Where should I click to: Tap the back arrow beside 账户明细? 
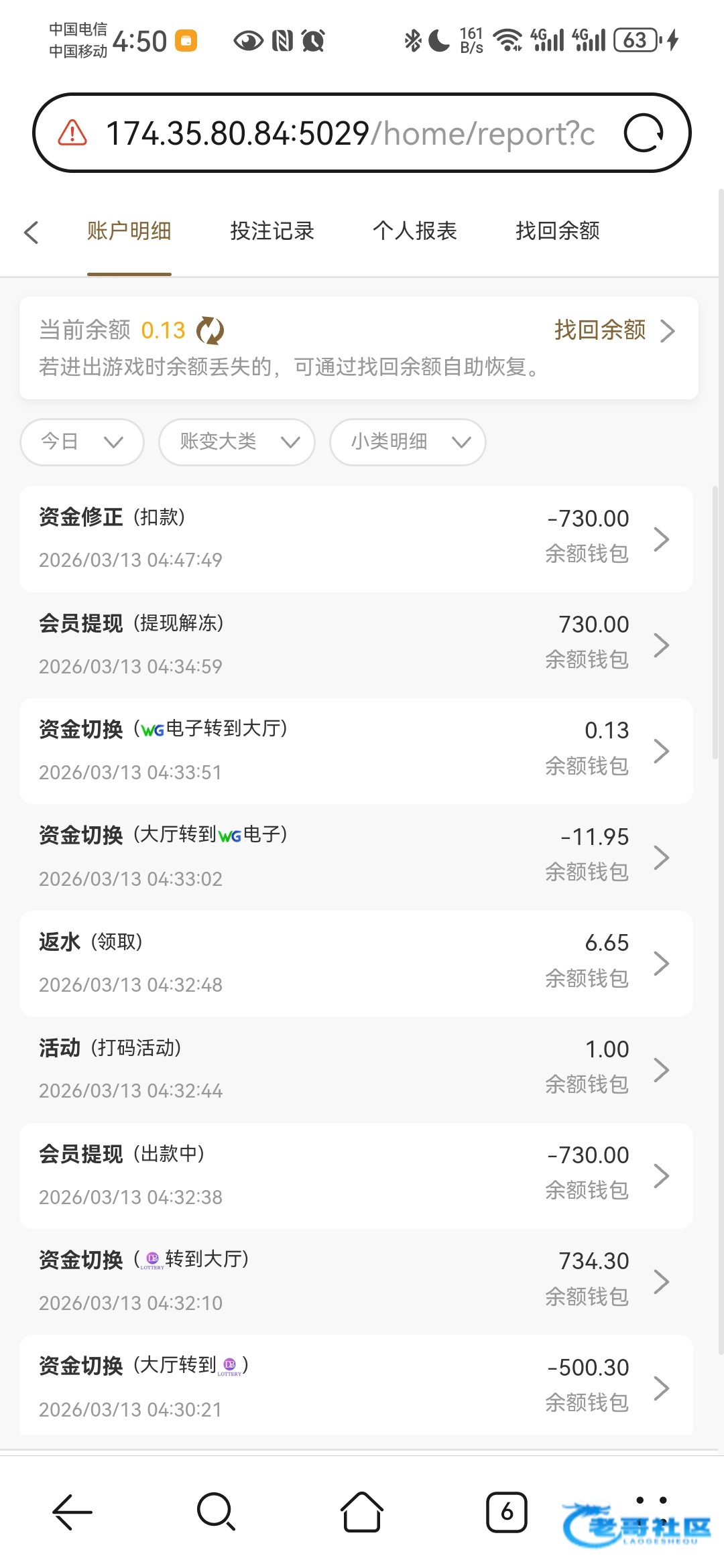[x=31, y=233]
